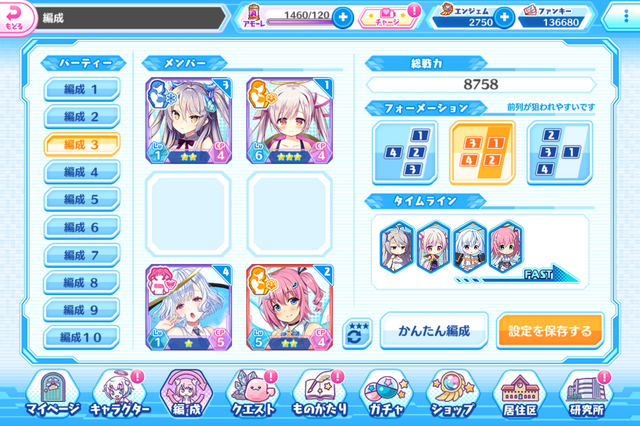Switch to the ショップ tab

click(452, 395)
